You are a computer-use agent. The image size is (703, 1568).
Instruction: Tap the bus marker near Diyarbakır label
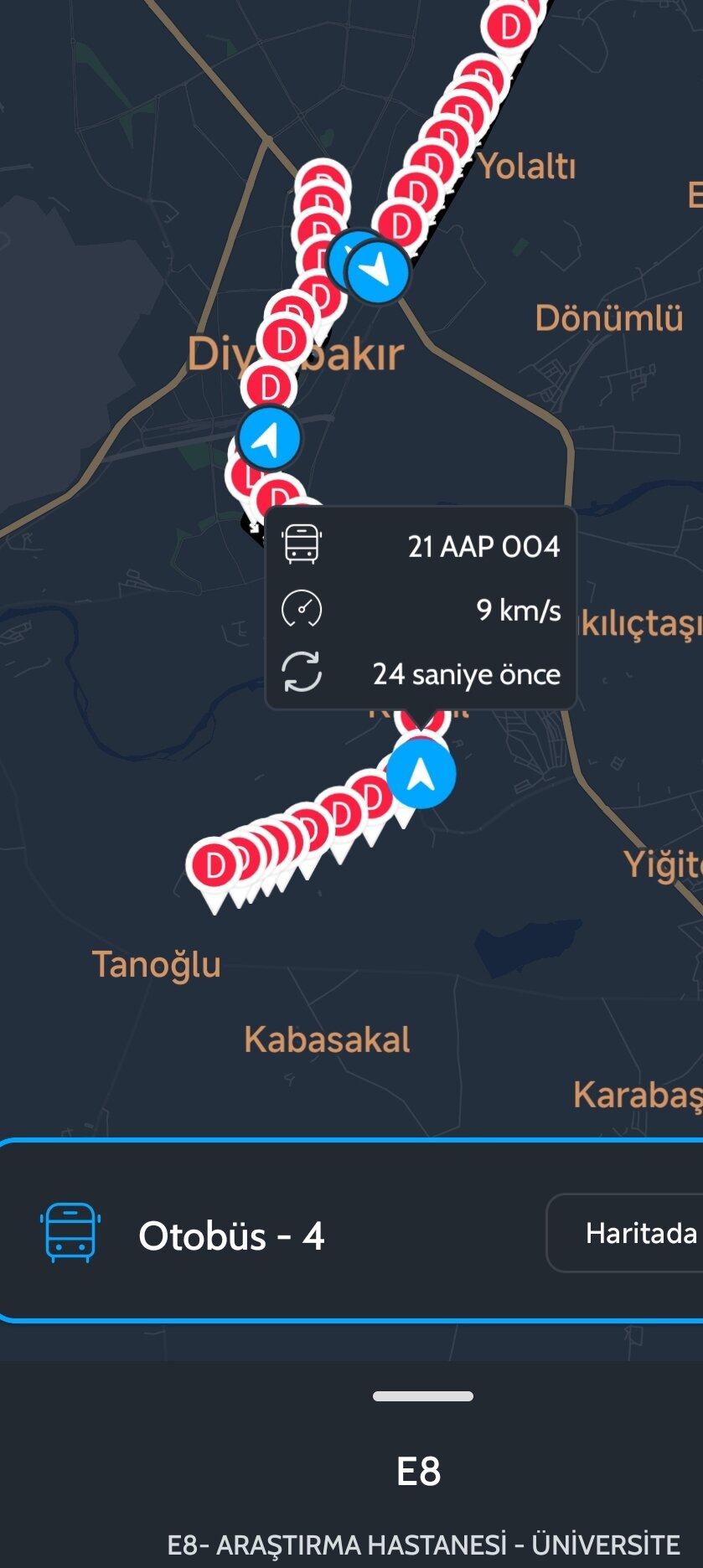[x=269, y=438]
